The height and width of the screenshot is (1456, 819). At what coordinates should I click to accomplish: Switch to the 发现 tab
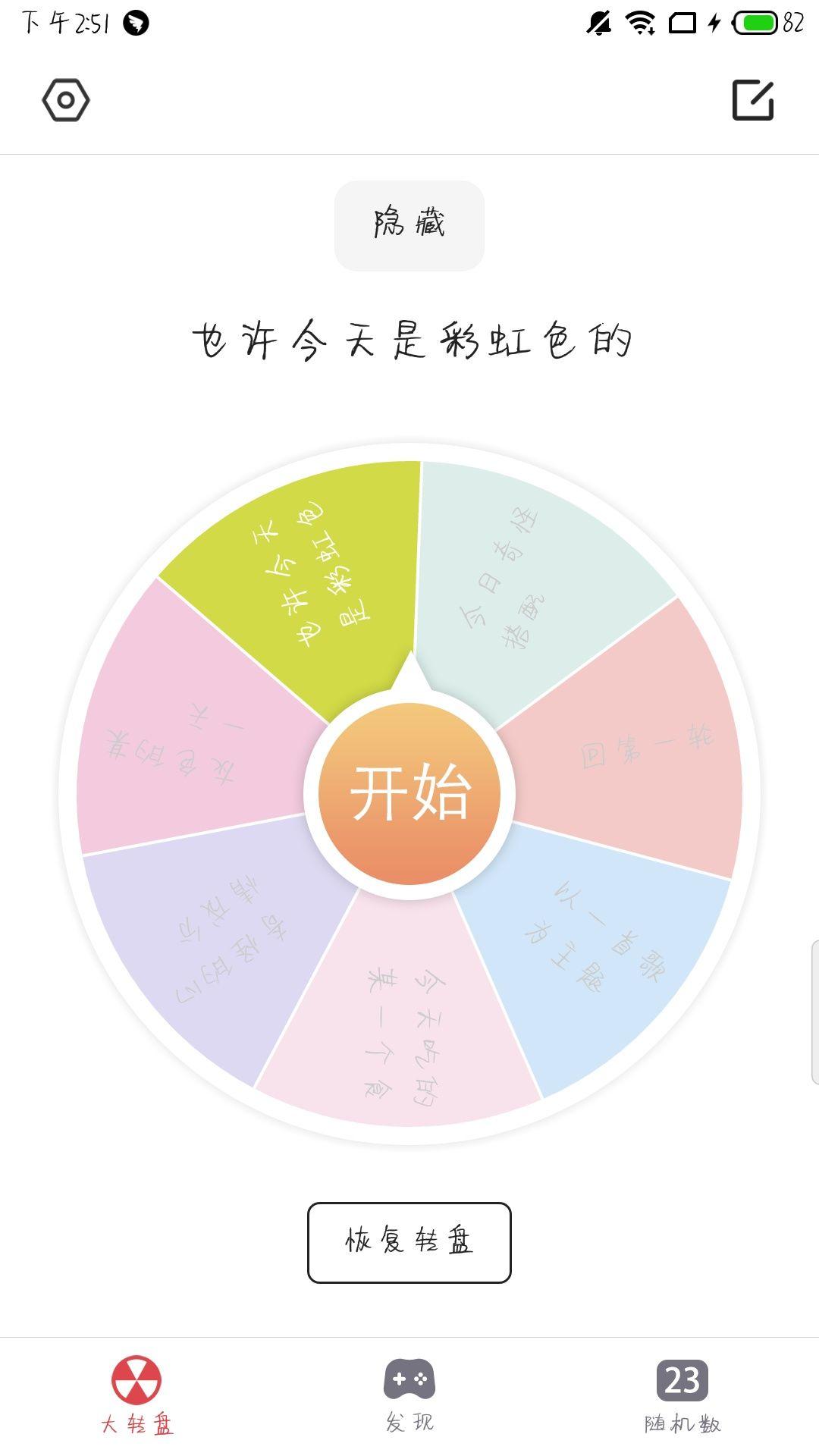pyautogui.click(x=409, y=1395)
